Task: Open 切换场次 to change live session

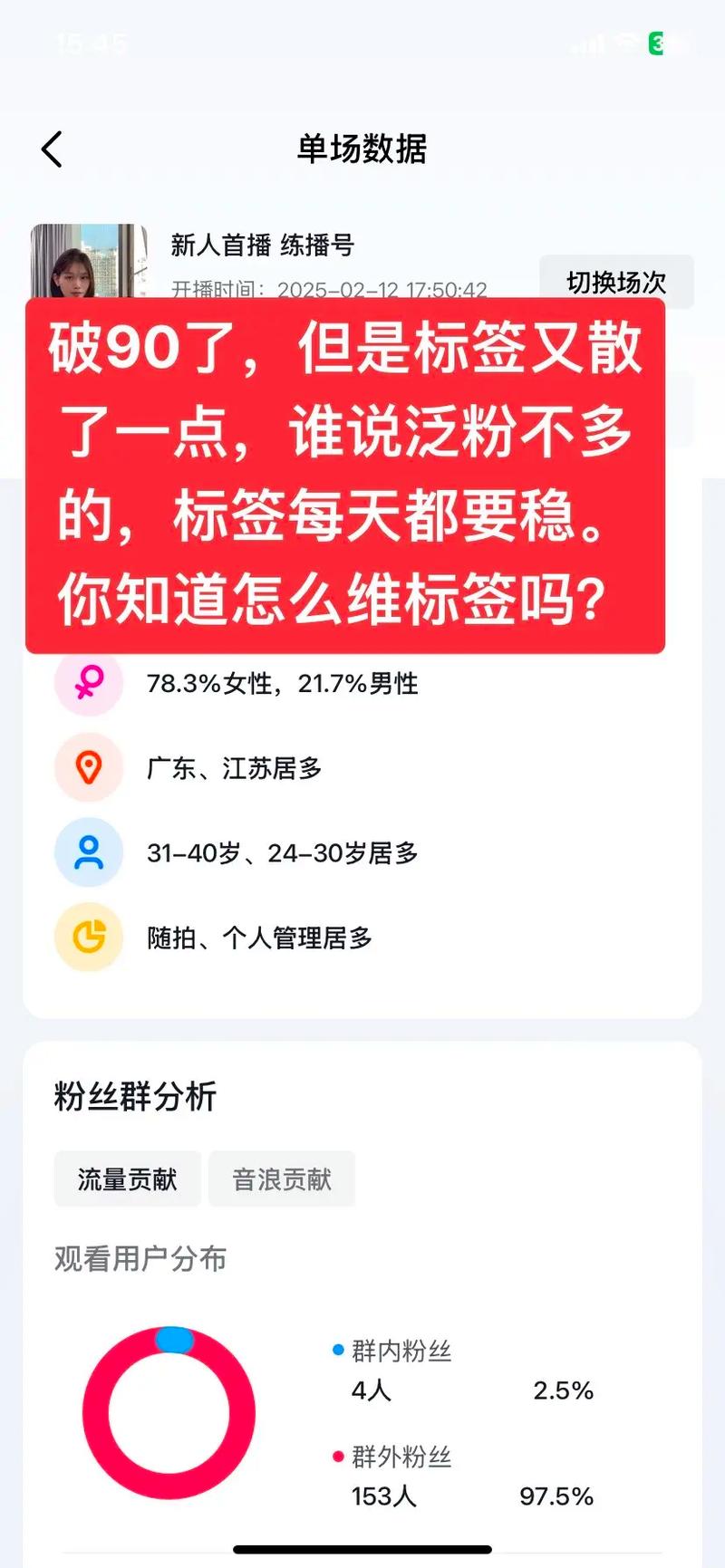Action: 617,282
